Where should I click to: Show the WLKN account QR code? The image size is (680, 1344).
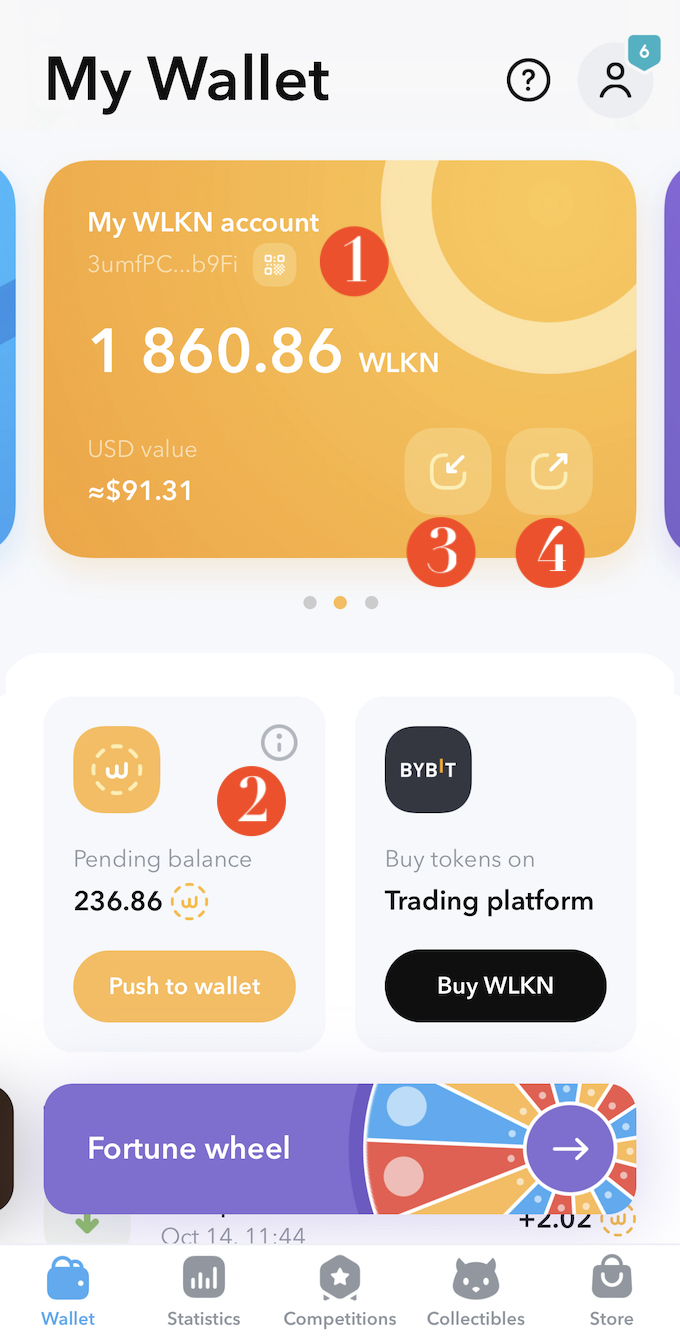pyautogui.click(x=274, y=265)
